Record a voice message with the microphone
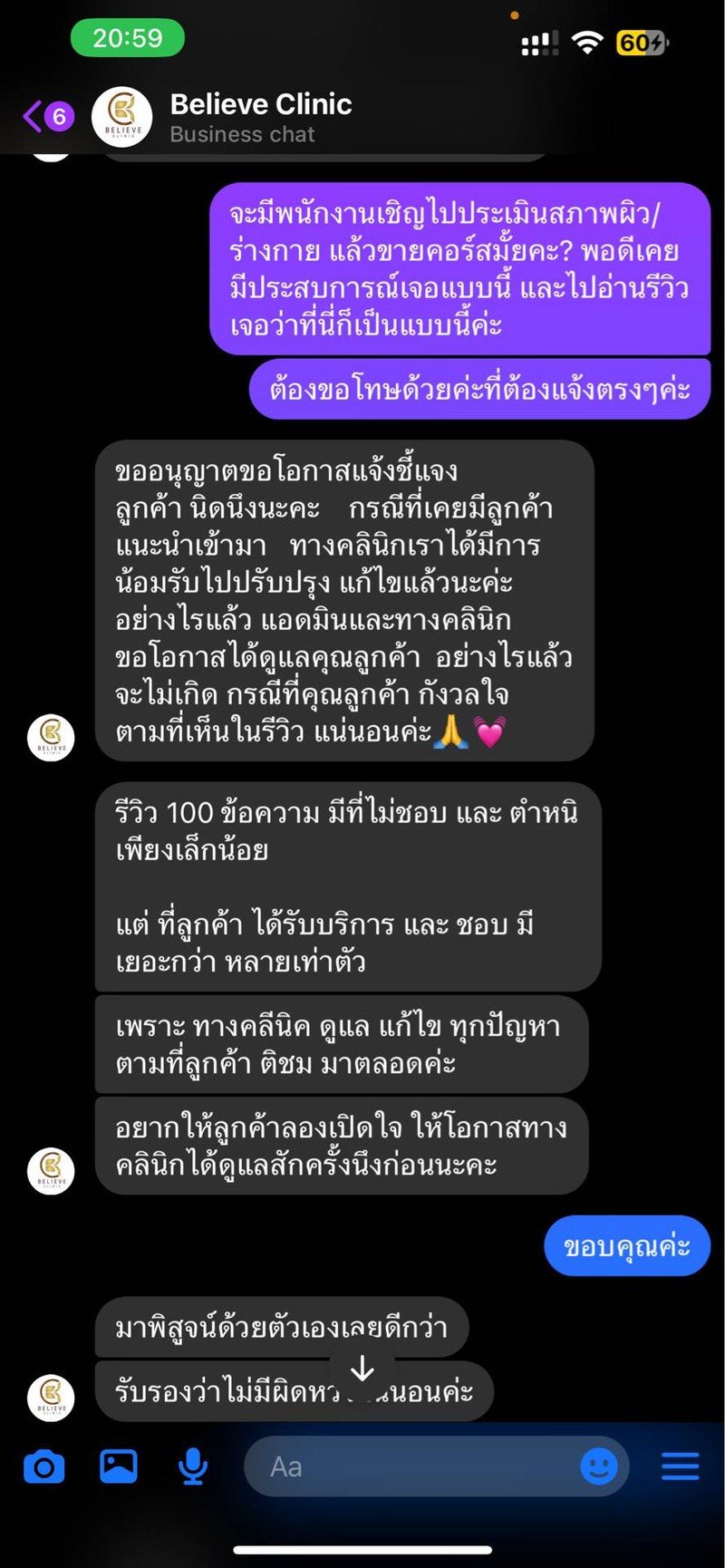Screen dimensions: 725x1568 pyautogui.click(x=193, y=1466)
